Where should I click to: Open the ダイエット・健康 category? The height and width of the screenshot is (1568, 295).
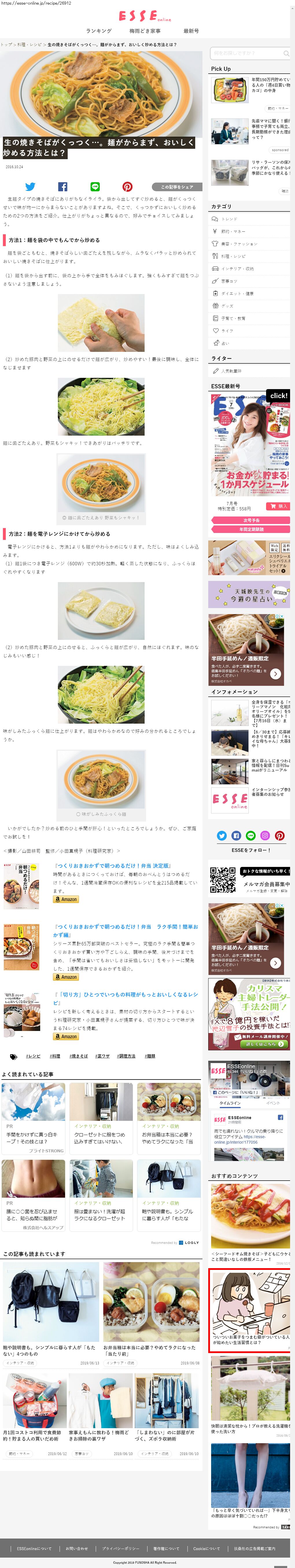tap(237, 293)
